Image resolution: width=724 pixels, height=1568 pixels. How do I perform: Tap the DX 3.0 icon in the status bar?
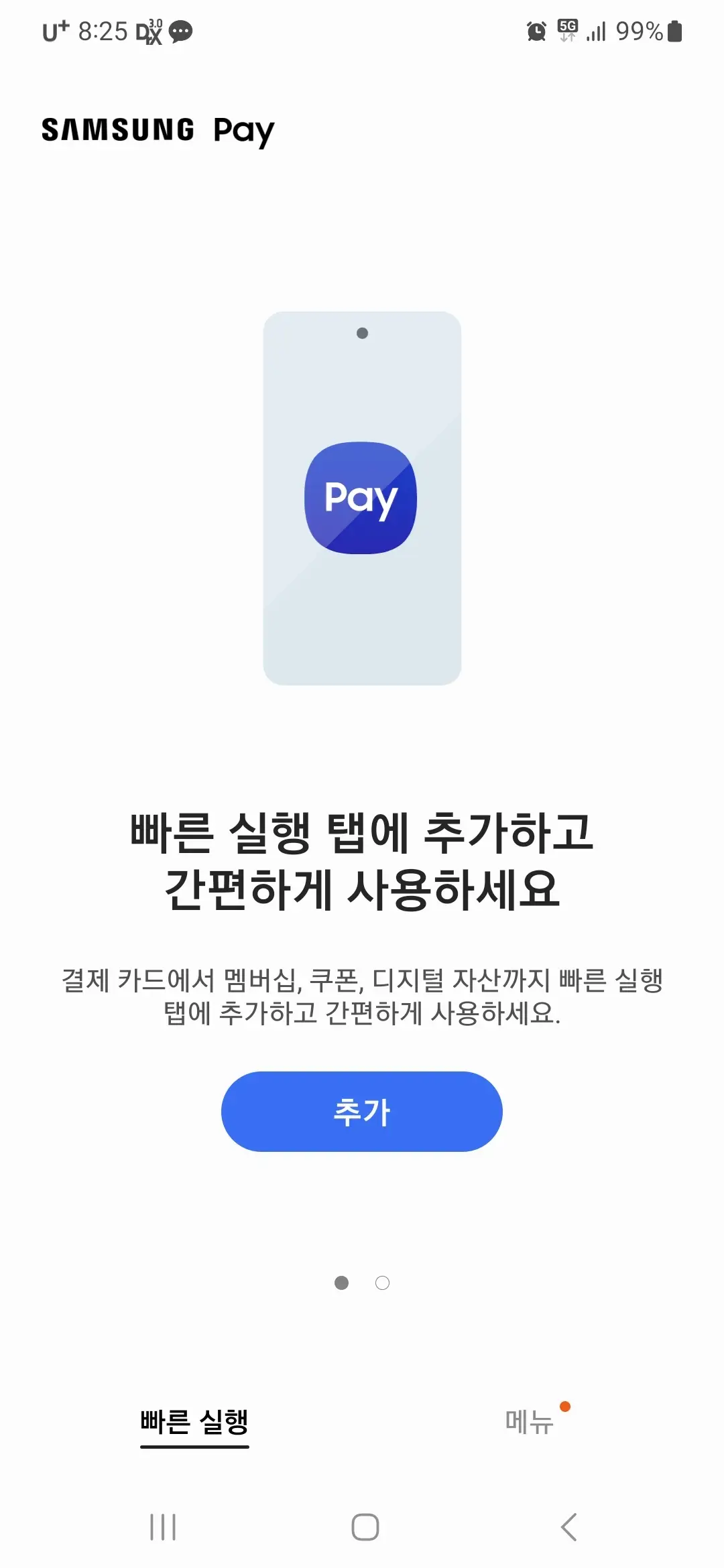(x=149, y=32)
